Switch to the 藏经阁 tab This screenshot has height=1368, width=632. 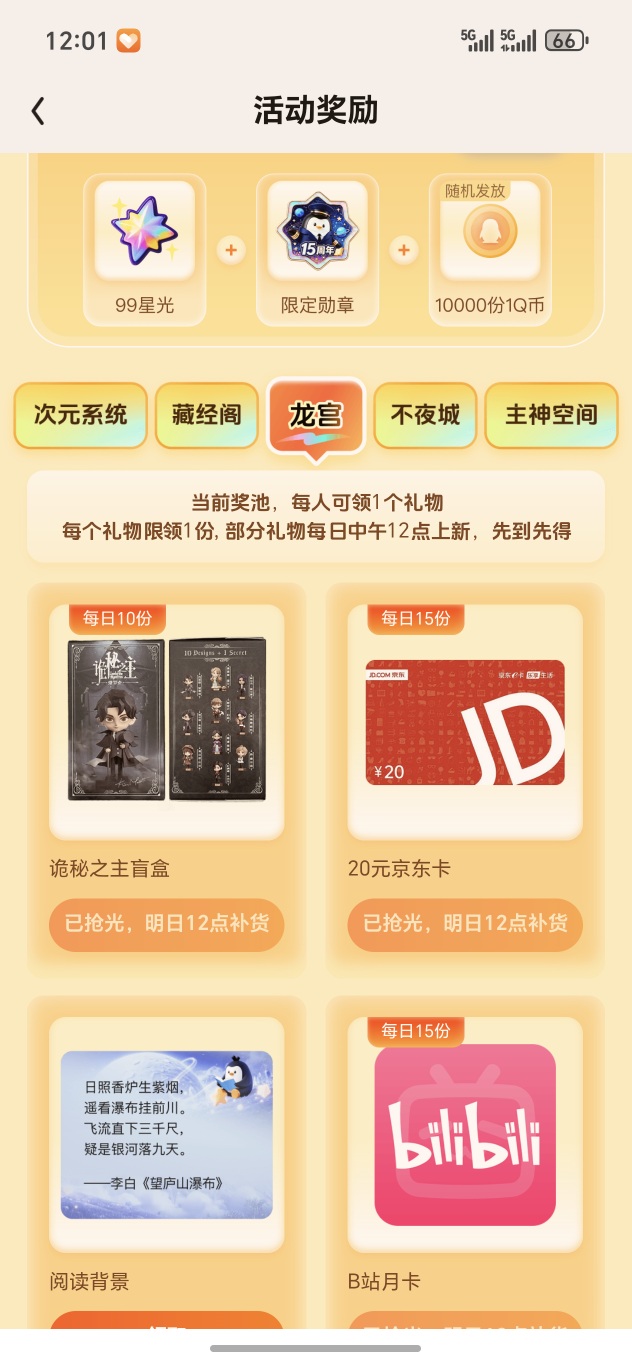(x=207, y=414)
